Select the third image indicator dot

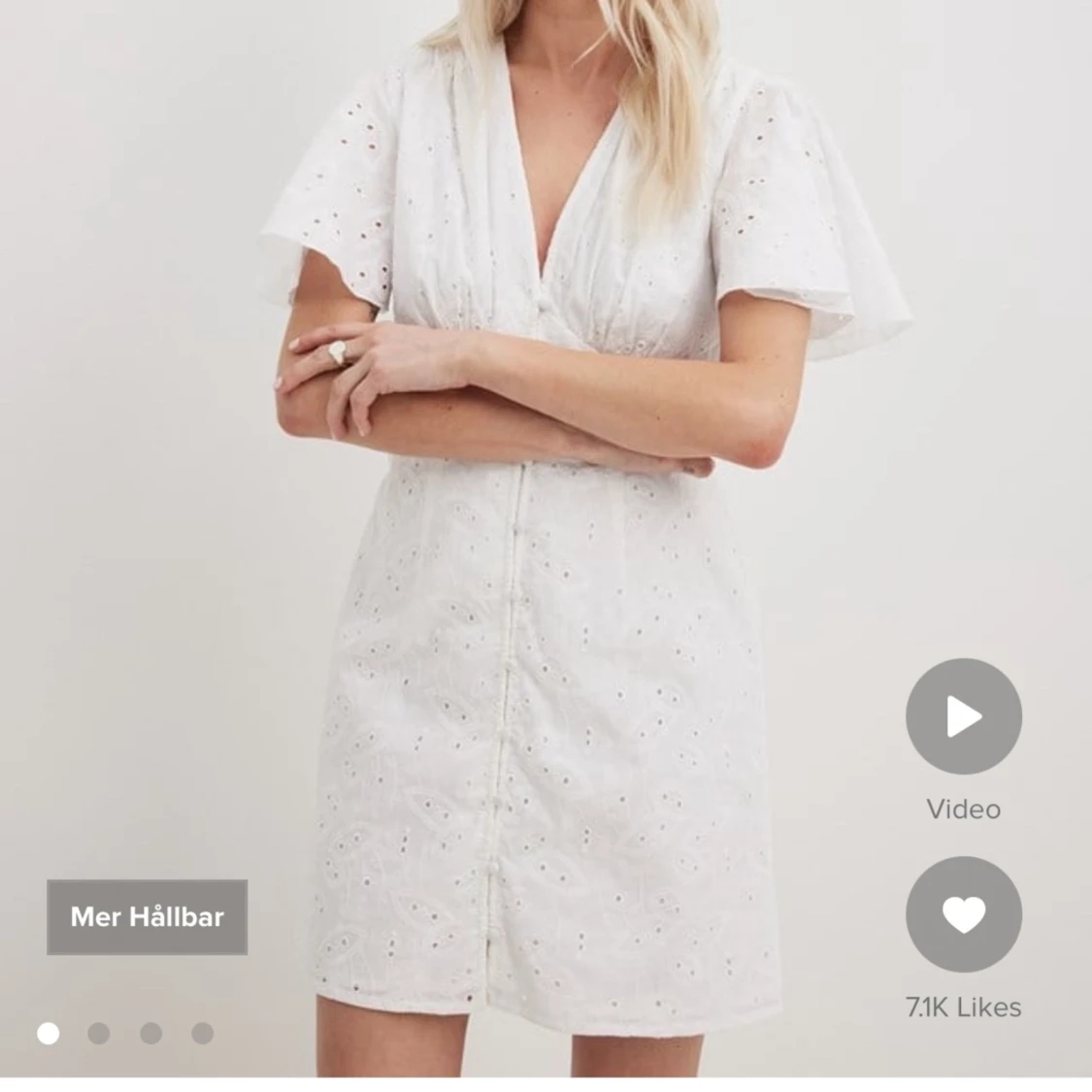pos(150,1034)
